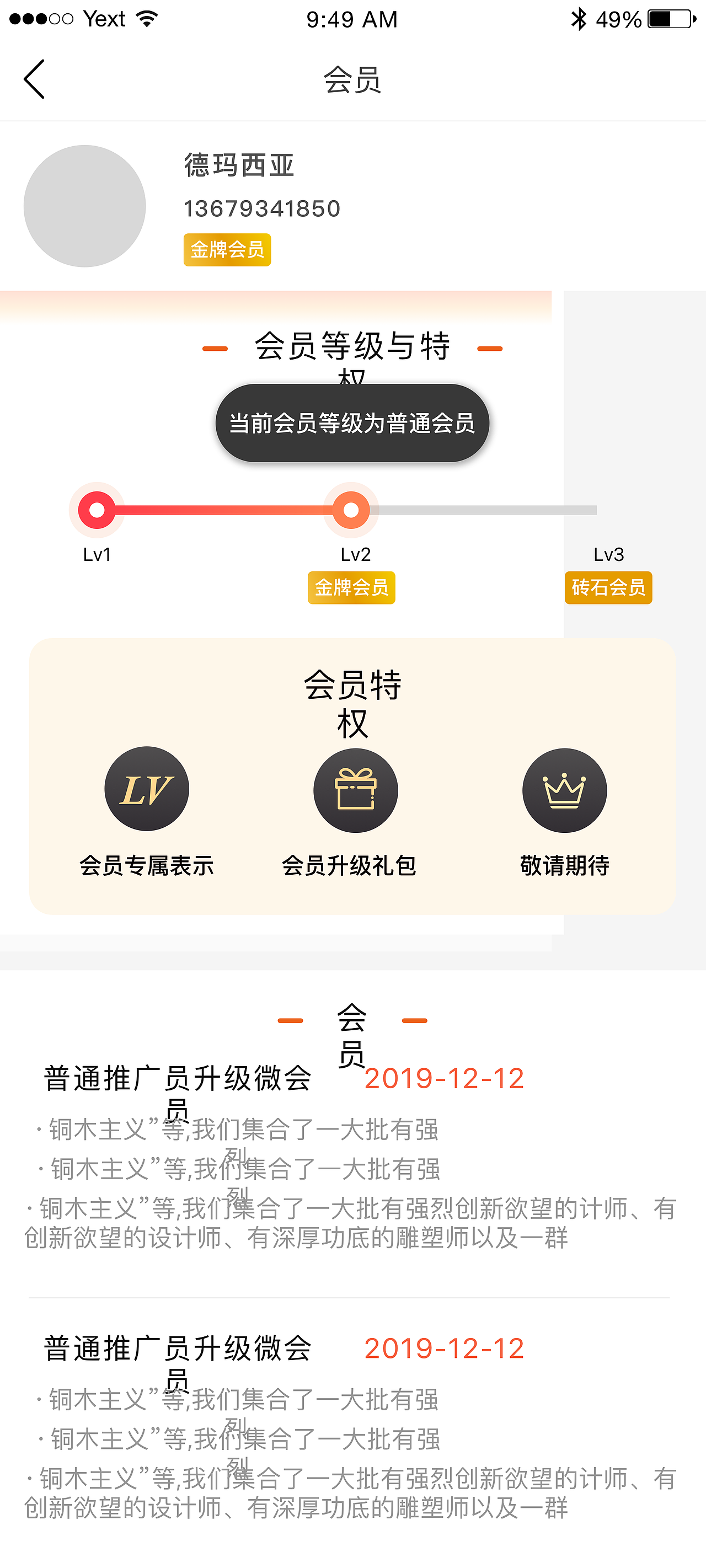
Task: Tap the LV 会员专属表示 badge icon
Action: coord(147,789)
